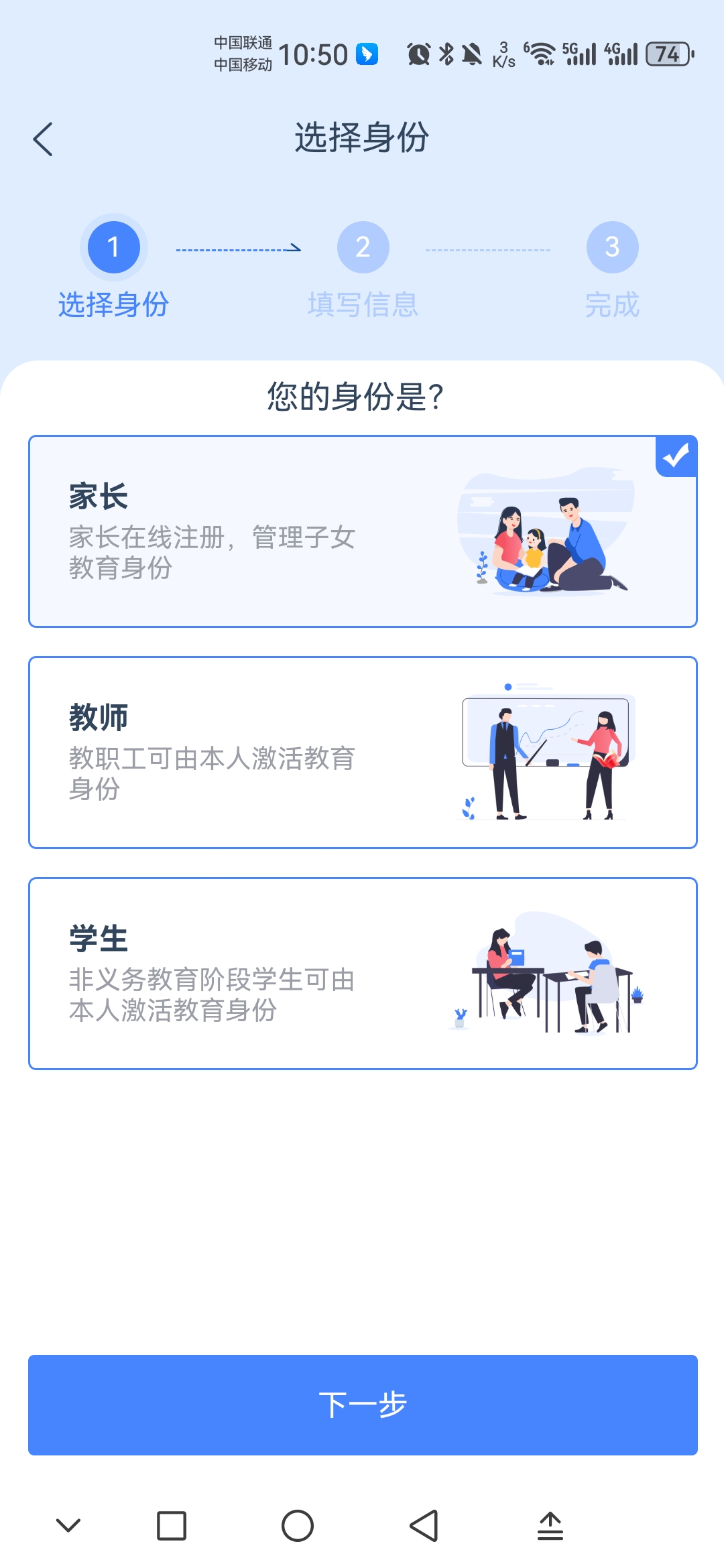Tap the step 1 选择身份 circle
This screenshot has width=724, height=1568.
(113, 247)
